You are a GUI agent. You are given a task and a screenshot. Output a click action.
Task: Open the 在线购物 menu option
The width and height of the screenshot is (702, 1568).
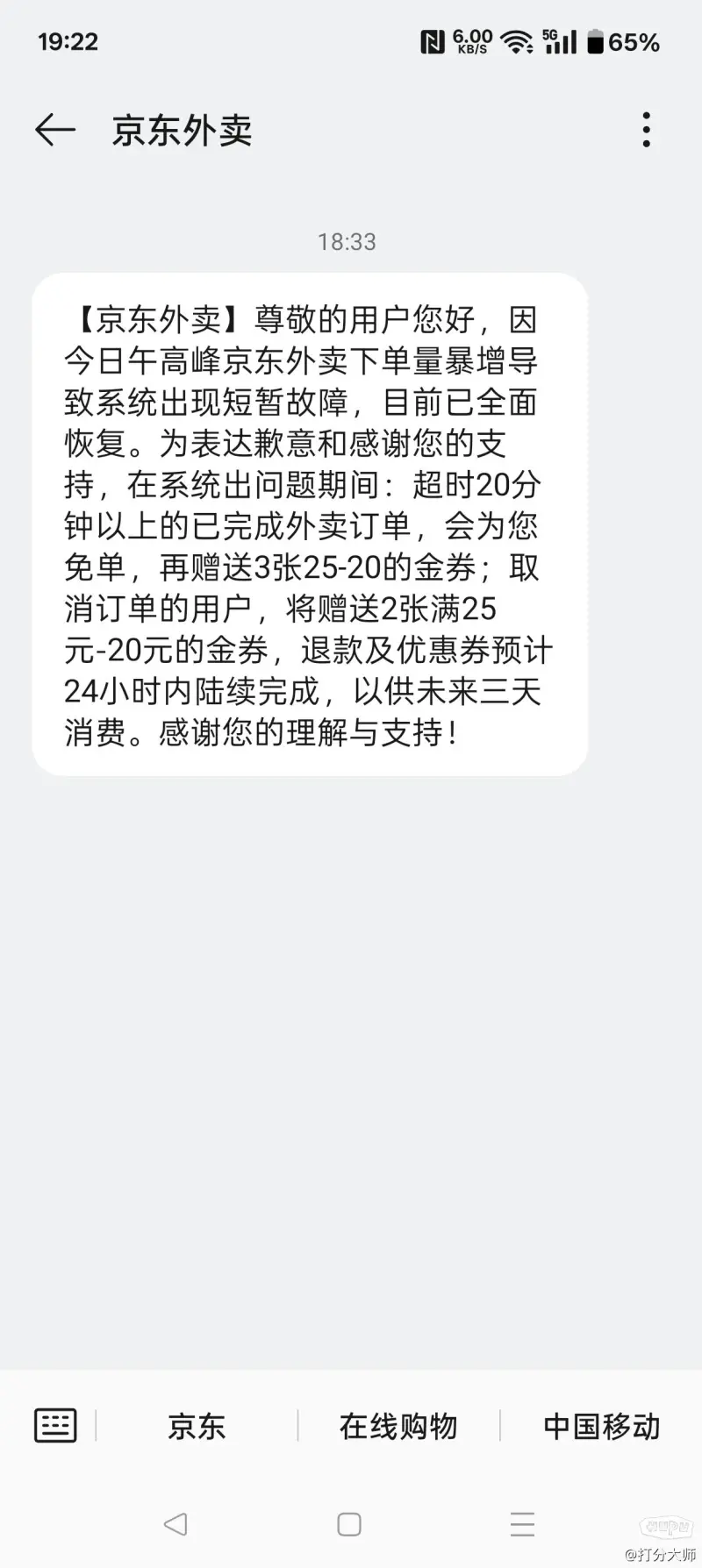[398, 1426]
